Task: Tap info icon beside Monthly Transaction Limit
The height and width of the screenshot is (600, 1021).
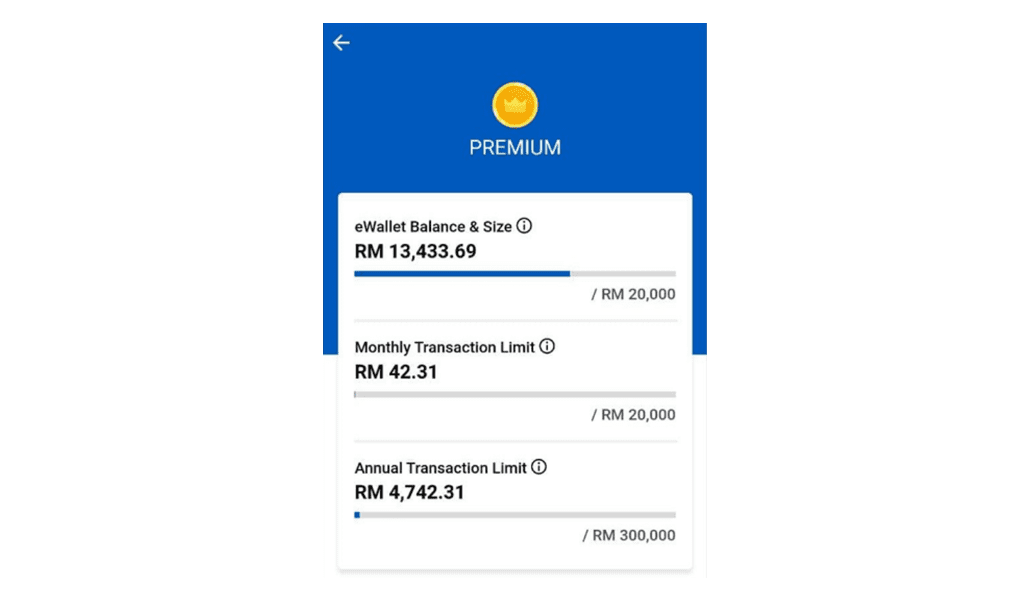Action: point(547,347)
